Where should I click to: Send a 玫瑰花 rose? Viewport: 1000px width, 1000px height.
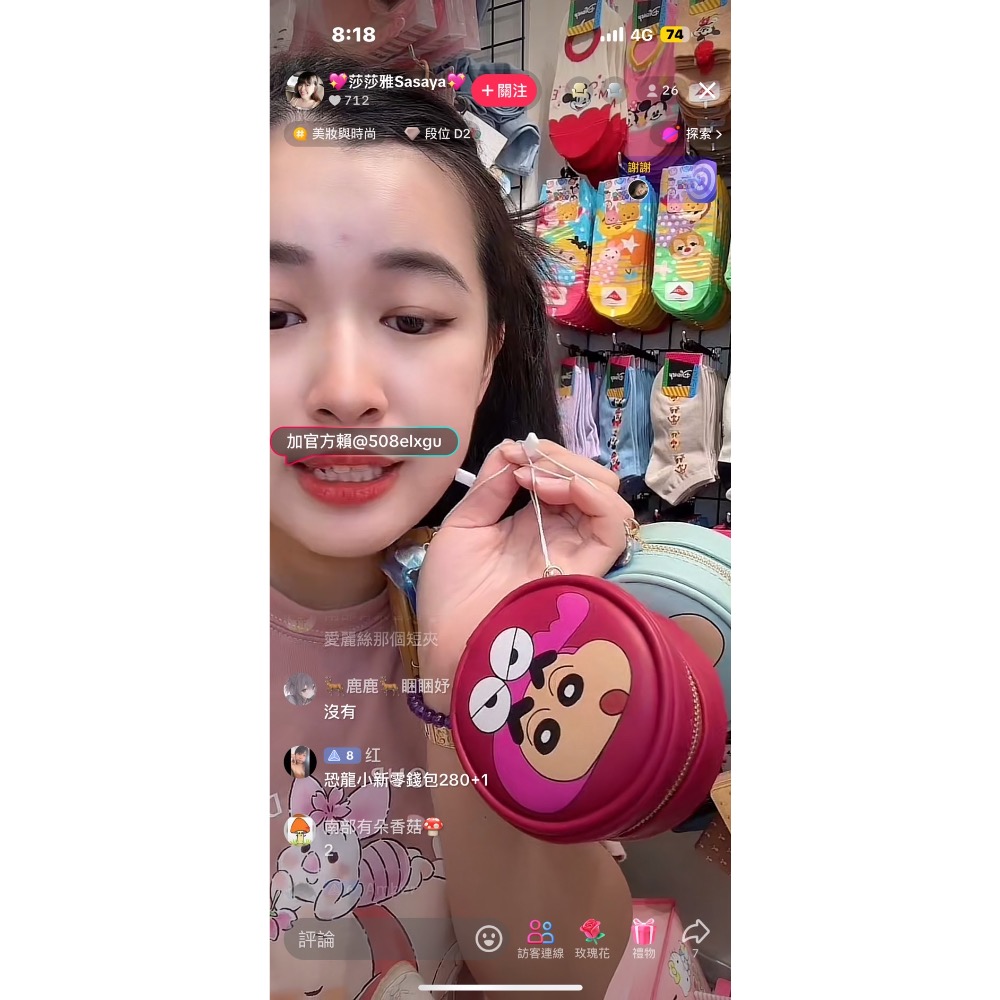point(592,939)
